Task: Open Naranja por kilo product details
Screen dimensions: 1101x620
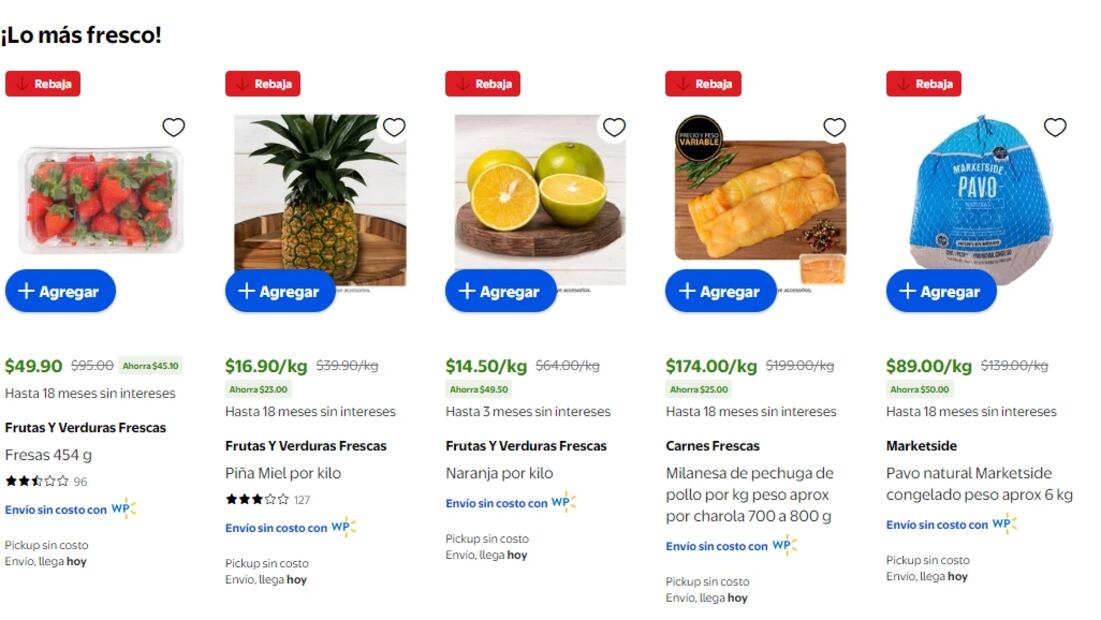Action: pos(499,473)
